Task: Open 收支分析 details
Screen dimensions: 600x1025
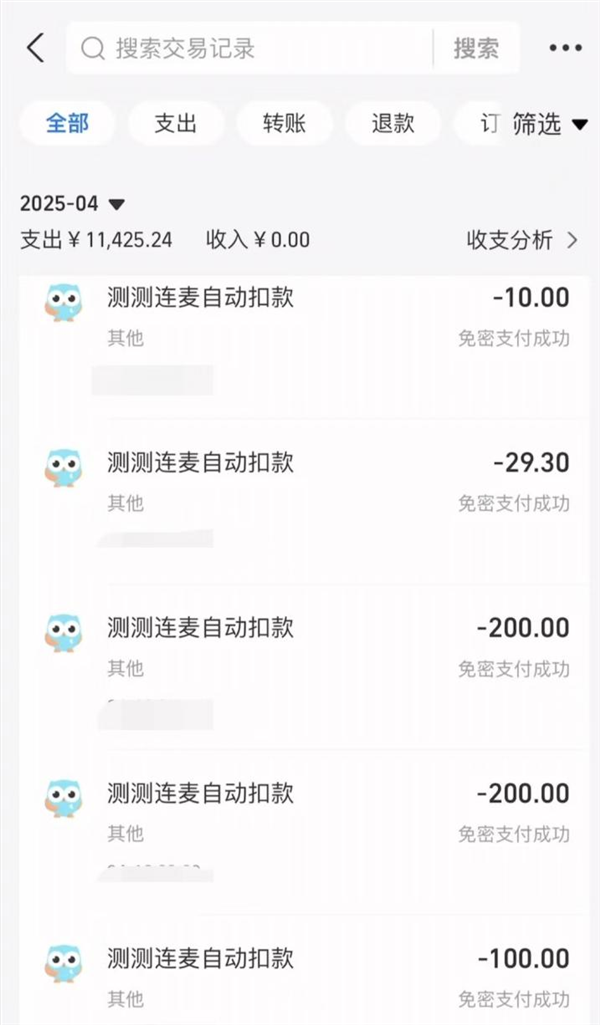Action: click(x=522, y=240)
